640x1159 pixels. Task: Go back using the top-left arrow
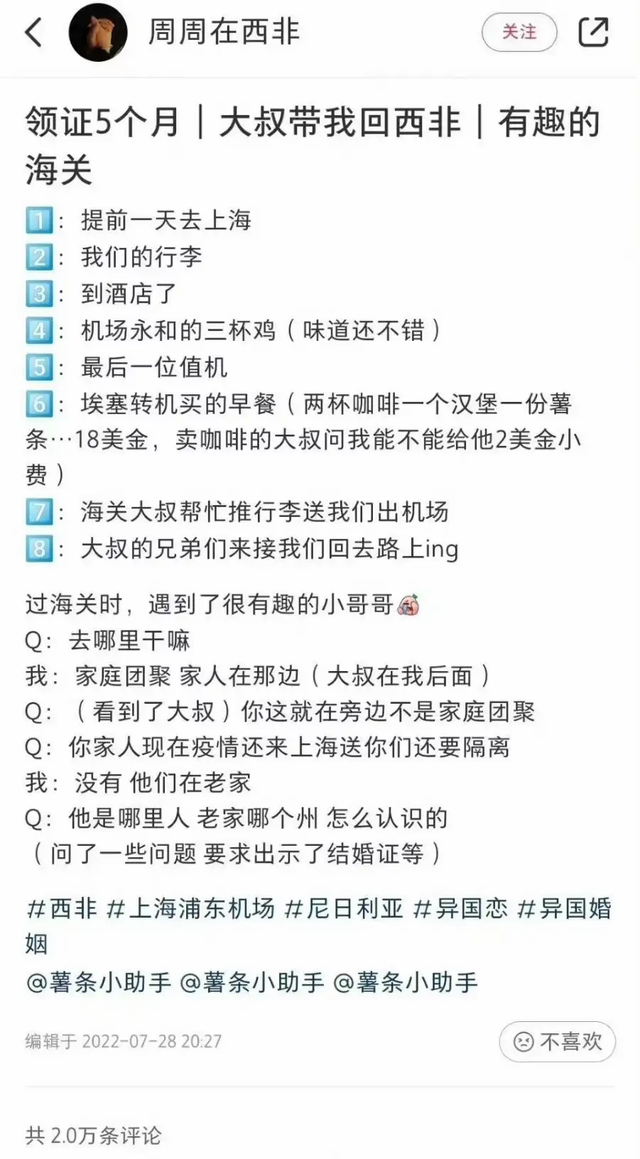(x=33, y=33)
